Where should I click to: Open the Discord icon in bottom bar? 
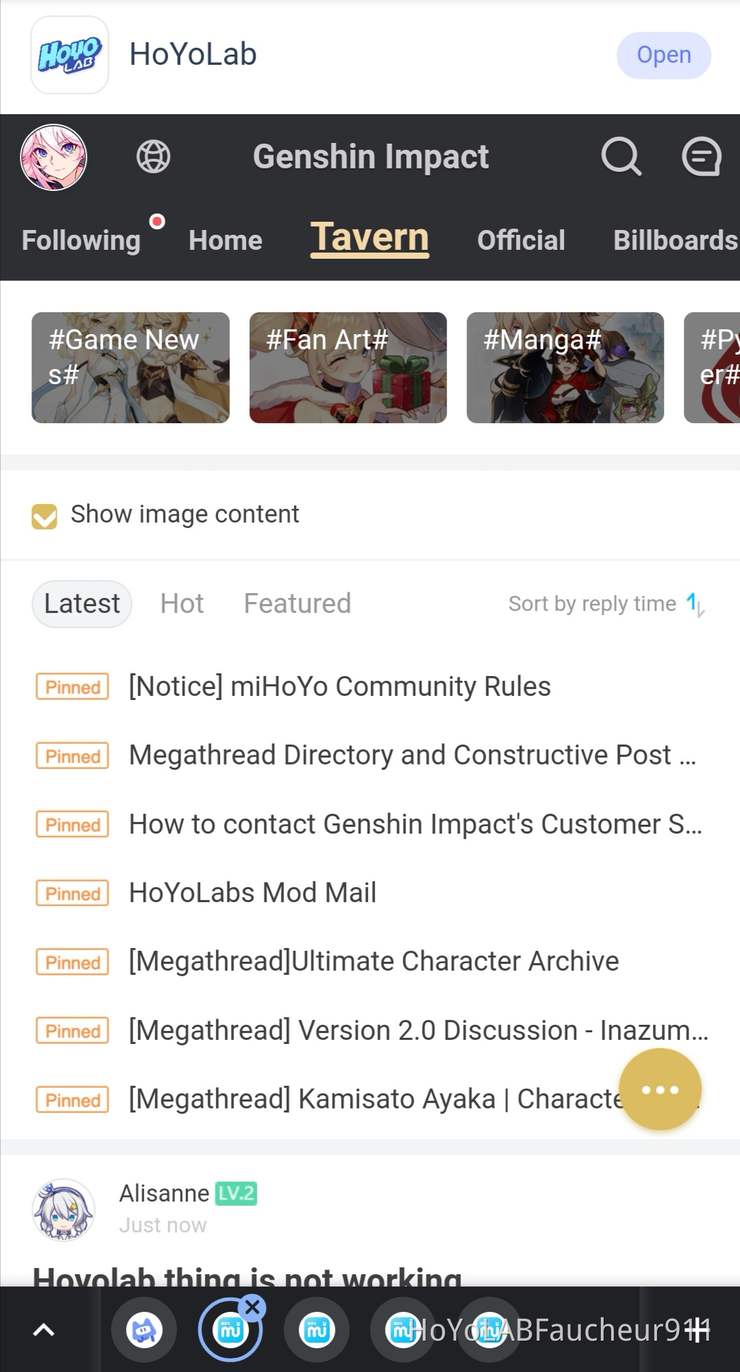click(x=144, y=1330)
